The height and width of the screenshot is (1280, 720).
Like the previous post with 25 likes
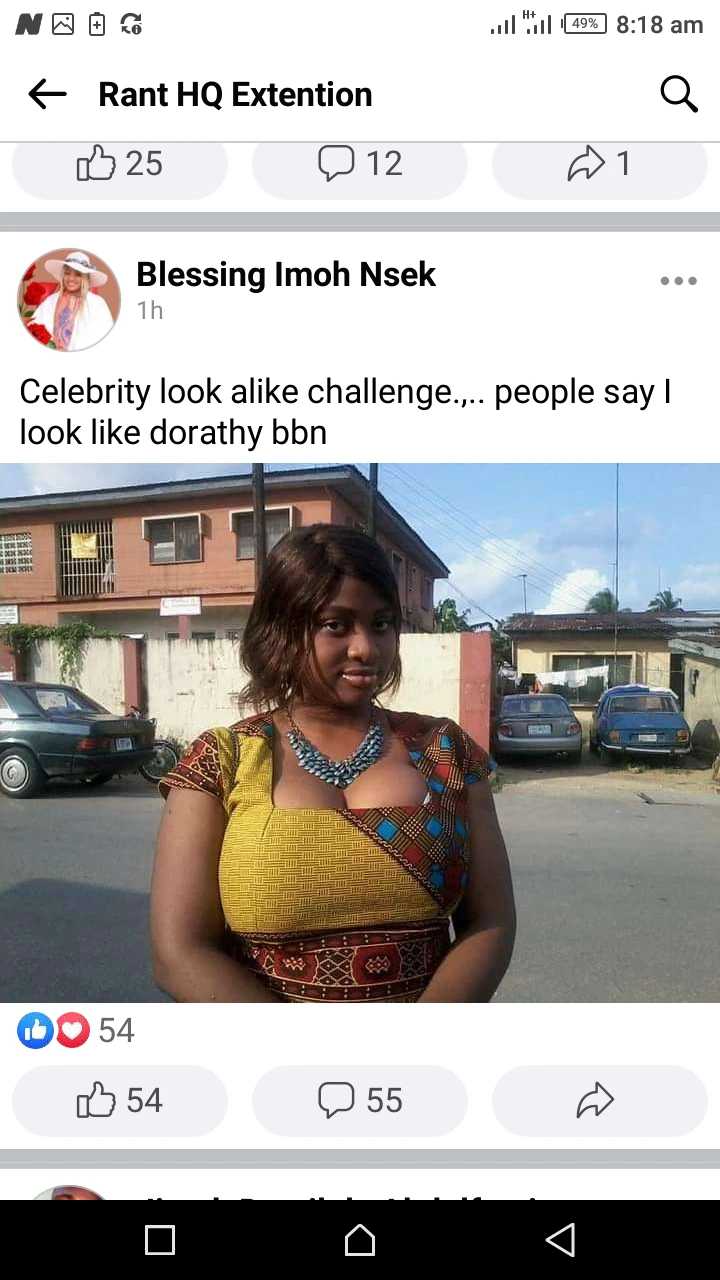pos(120,164)
